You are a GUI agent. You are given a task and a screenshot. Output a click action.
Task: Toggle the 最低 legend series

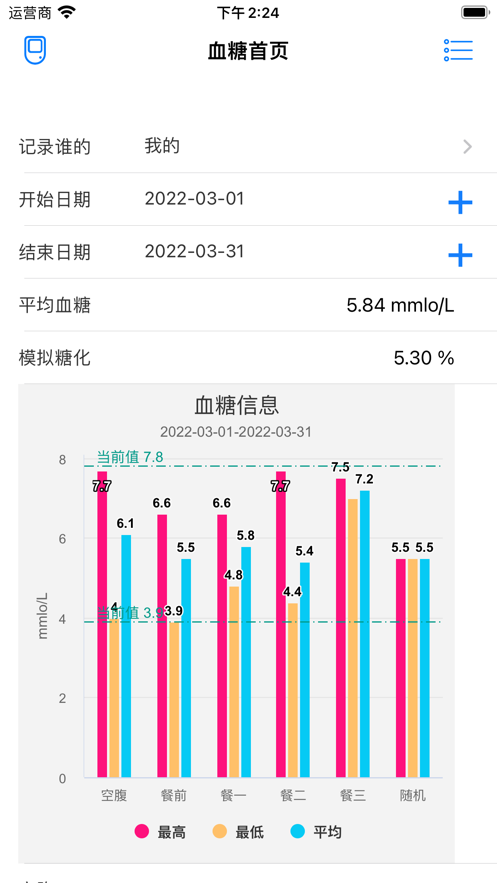click(238, 832)
